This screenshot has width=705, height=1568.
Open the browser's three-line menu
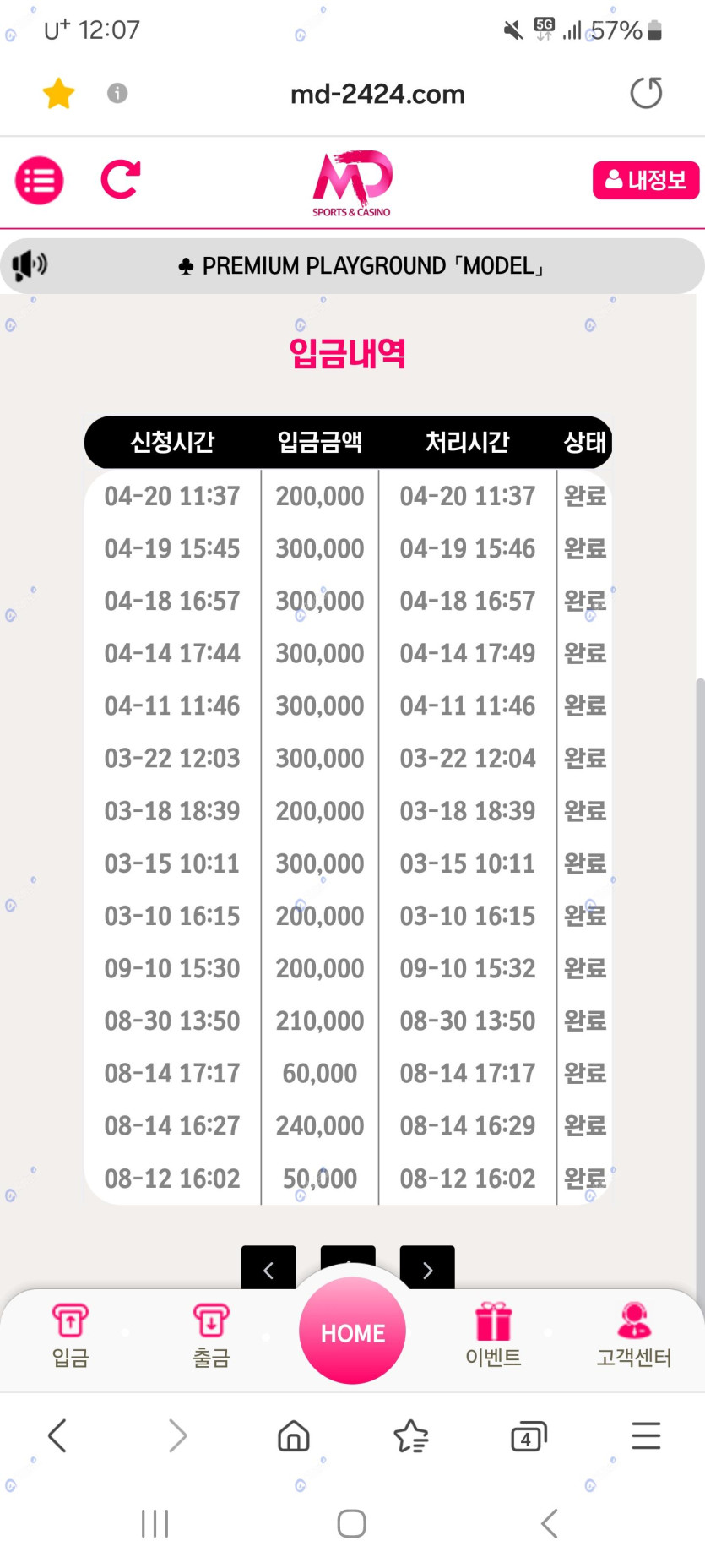[x=646, y=1435]
